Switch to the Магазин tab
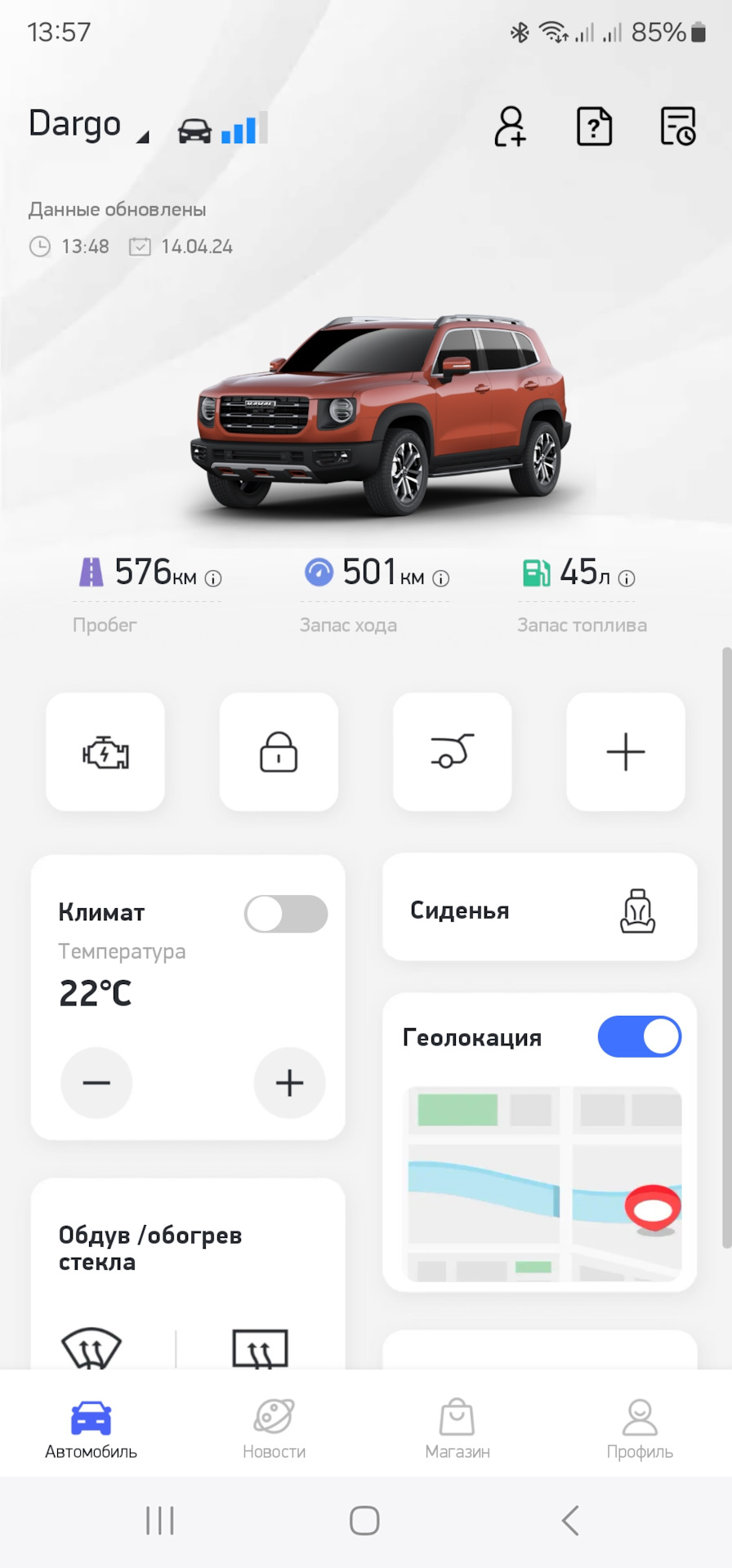This screenshot has height=1568, width=732. pyautogui.click(x=457, y=1429)
